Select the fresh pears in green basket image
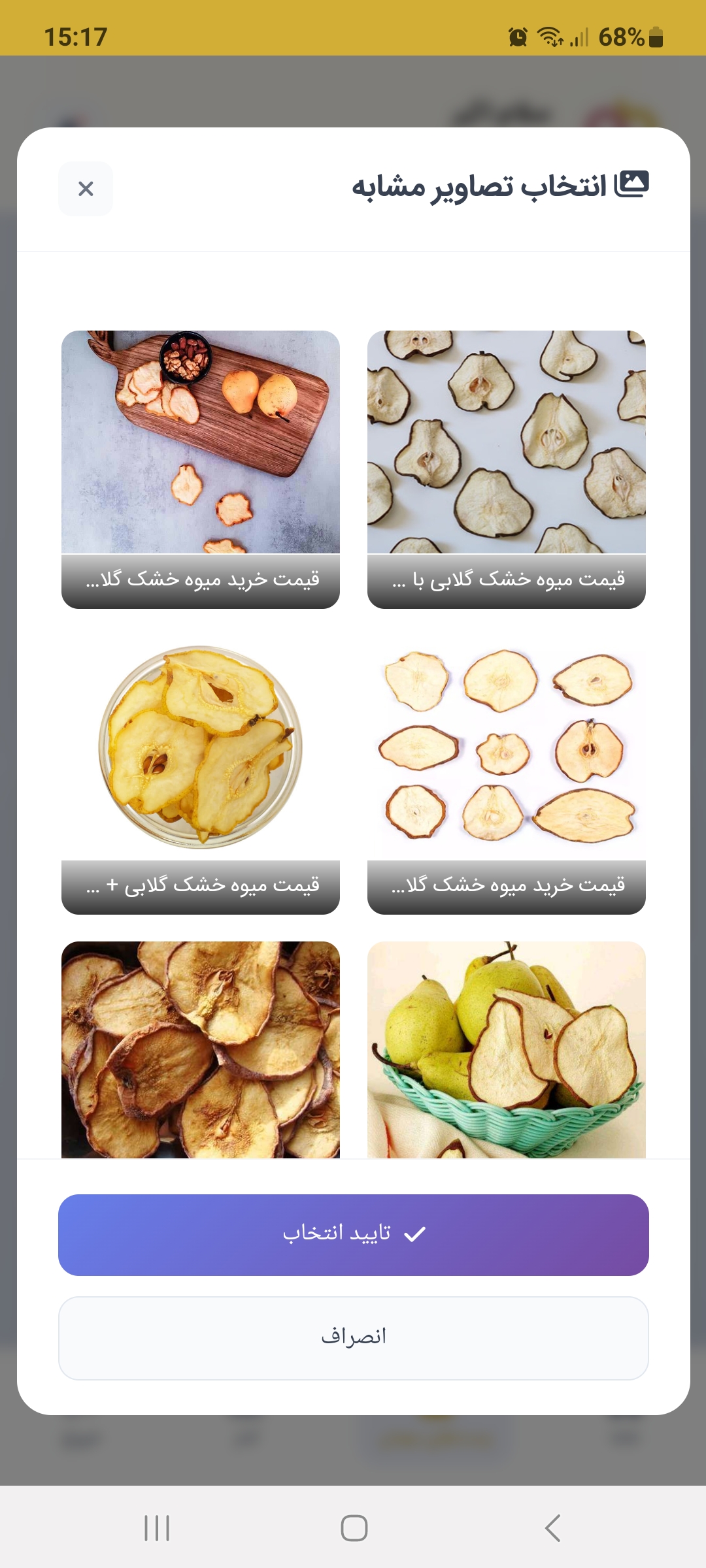Screen dimensions: 706x1568 (x=506, y=1049)
